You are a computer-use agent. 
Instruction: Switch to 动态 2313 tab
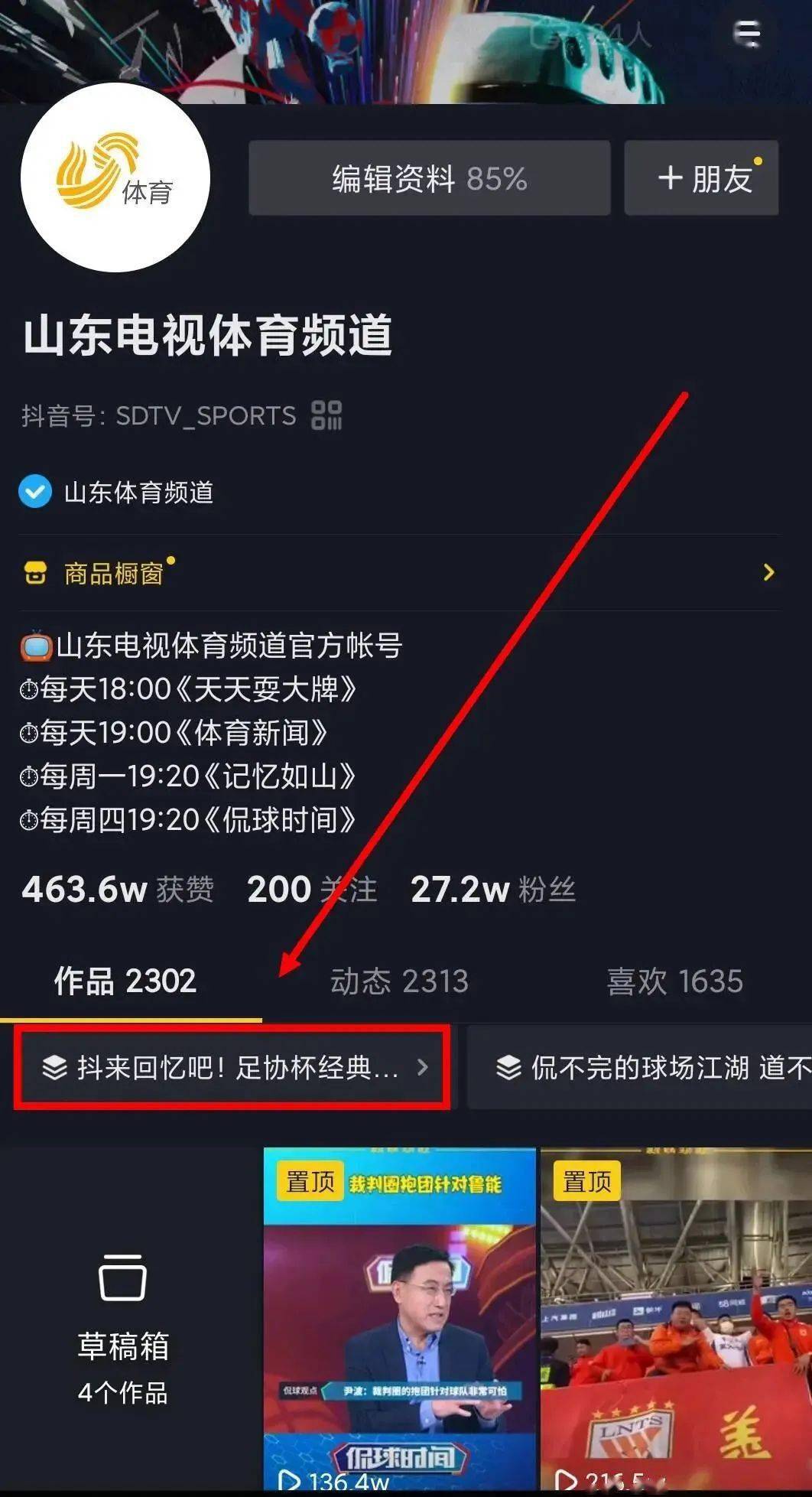pos(399,981)
